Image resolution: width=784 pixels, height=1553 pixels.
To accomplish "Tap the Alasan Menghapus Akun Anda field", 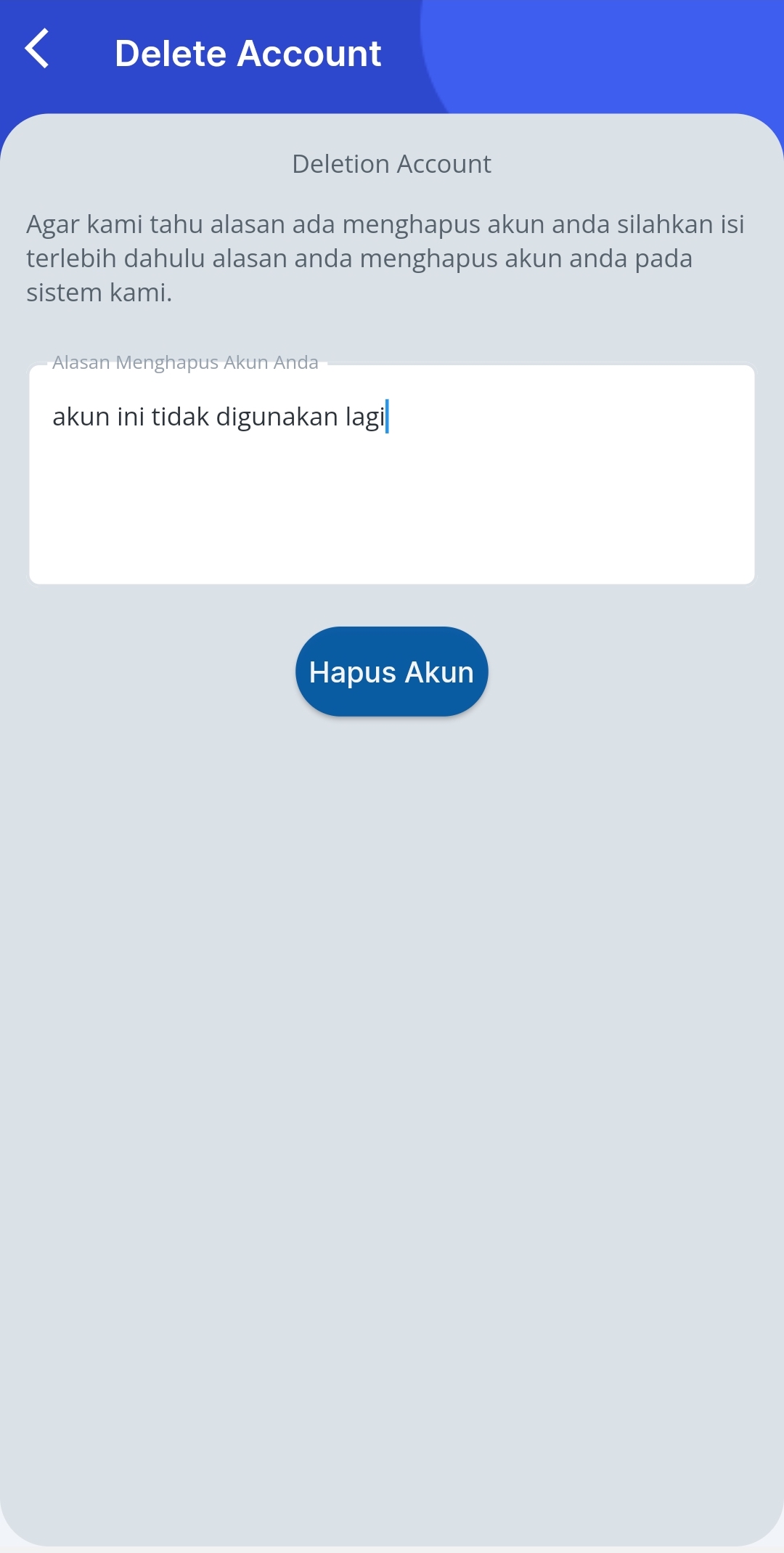I will pyautogui.click(x=392, y=475).
